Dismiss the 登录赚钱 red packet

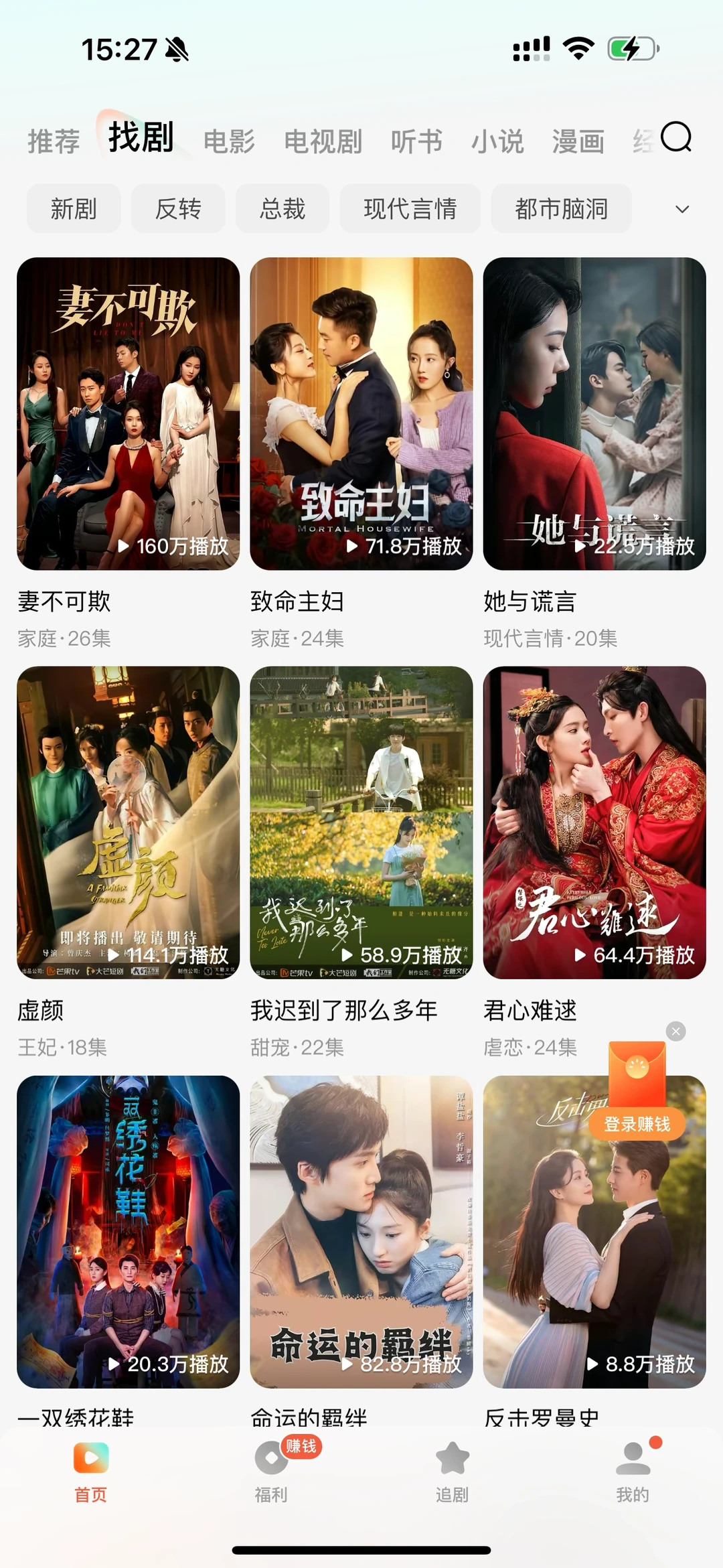pyautogui.click(x=676, y=1031)
